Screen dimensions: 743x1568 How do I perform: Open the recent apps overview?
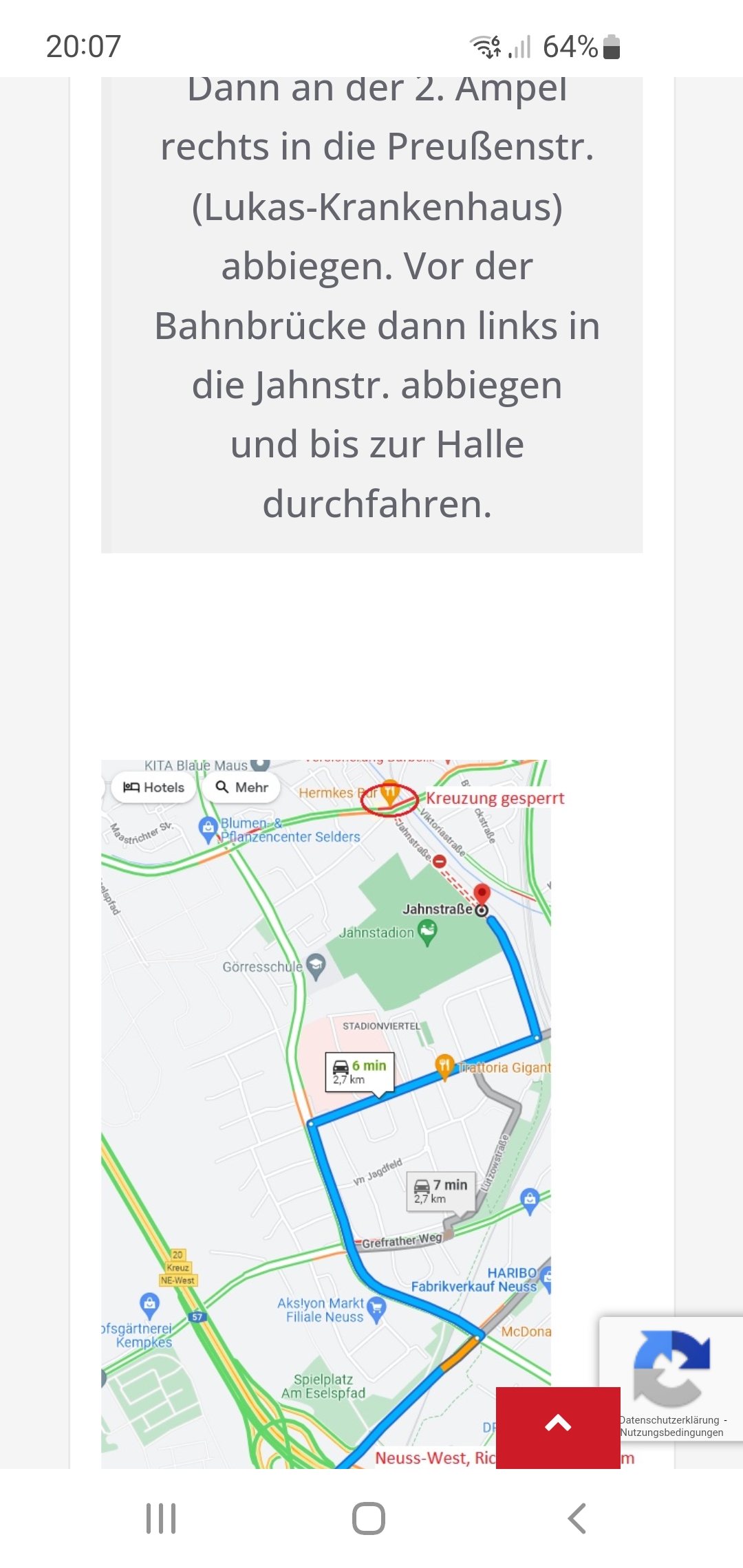(x=161, y=1518)
